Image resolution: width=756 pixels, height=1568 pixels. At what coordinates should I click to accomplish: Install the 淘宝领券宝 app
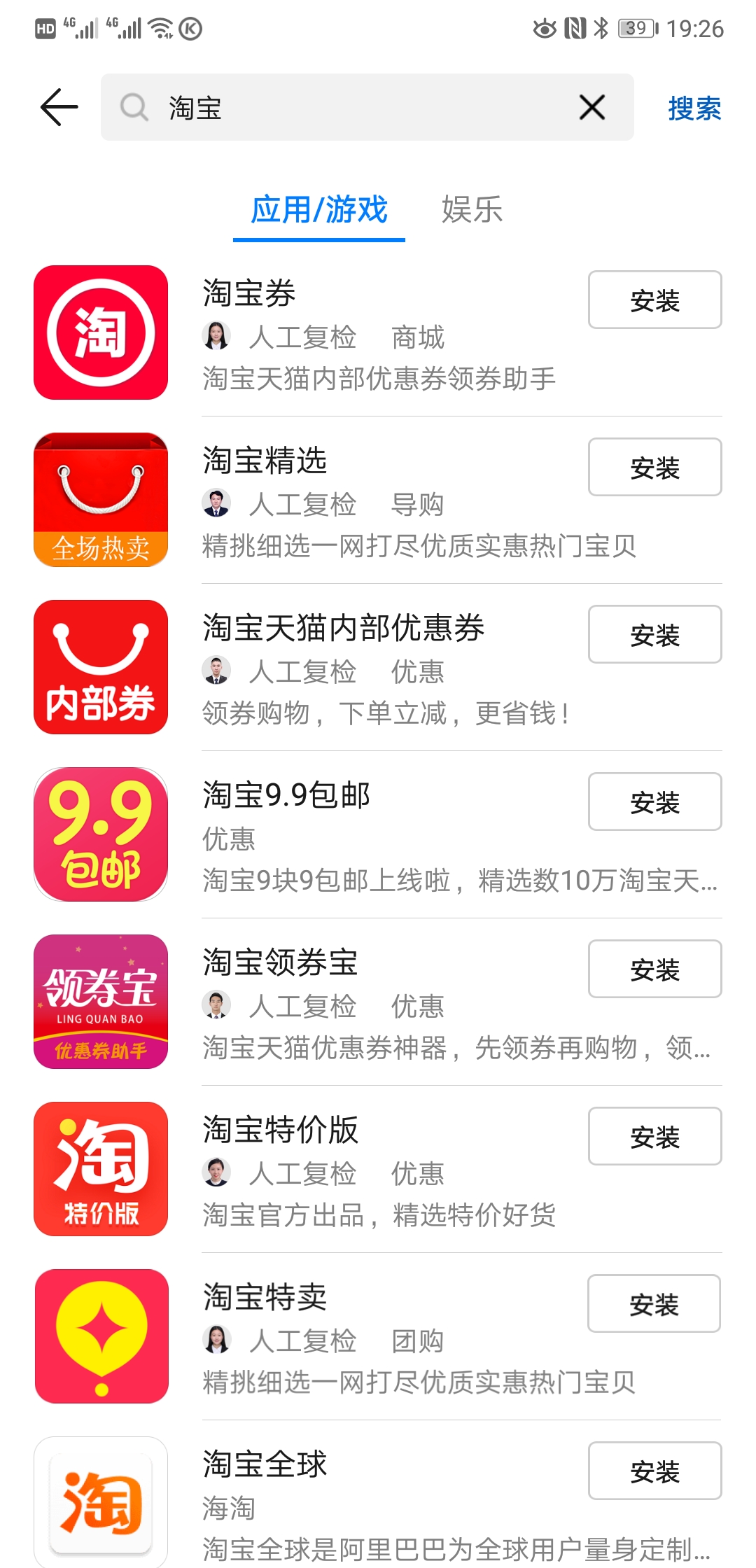[x=654, y=969]
